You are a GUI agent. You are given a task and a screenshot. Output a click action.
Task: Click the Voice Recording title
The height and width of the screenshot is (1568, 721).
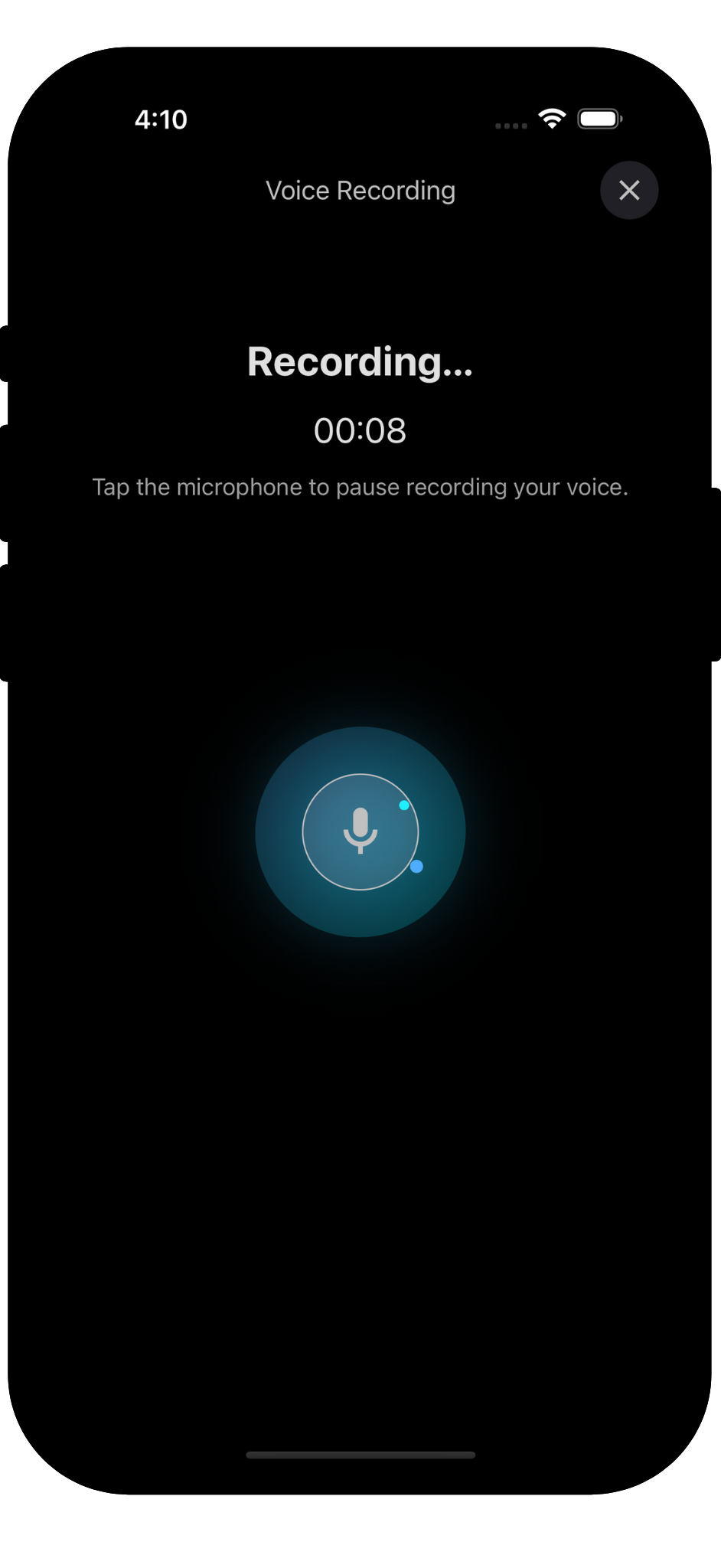click(x=360, y=190)
